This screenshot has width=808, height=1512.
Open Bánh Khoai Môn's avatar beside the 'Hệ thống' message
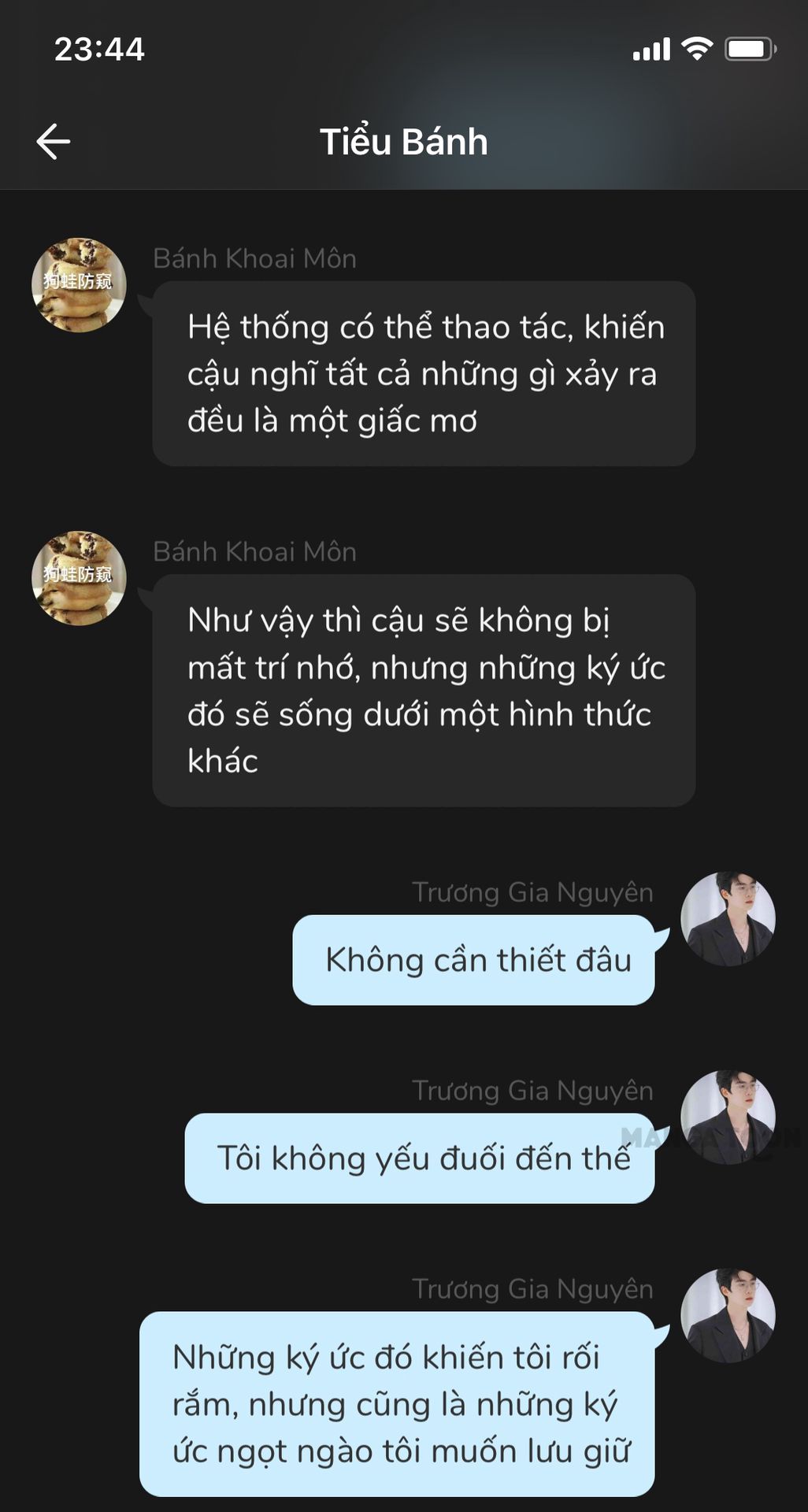[x=79, y=285]
